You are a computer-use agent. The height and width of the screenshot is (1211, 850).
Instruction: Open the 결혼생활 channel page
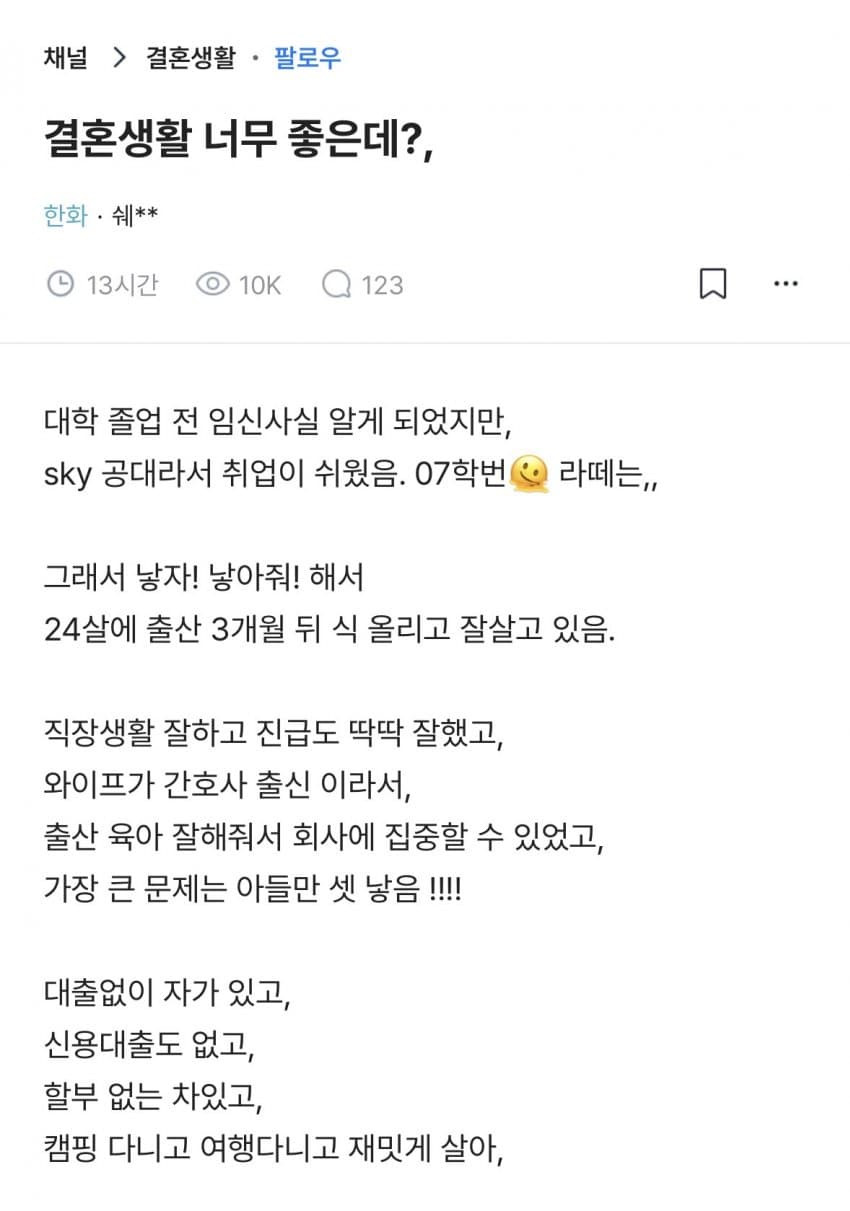click(190, 58)
